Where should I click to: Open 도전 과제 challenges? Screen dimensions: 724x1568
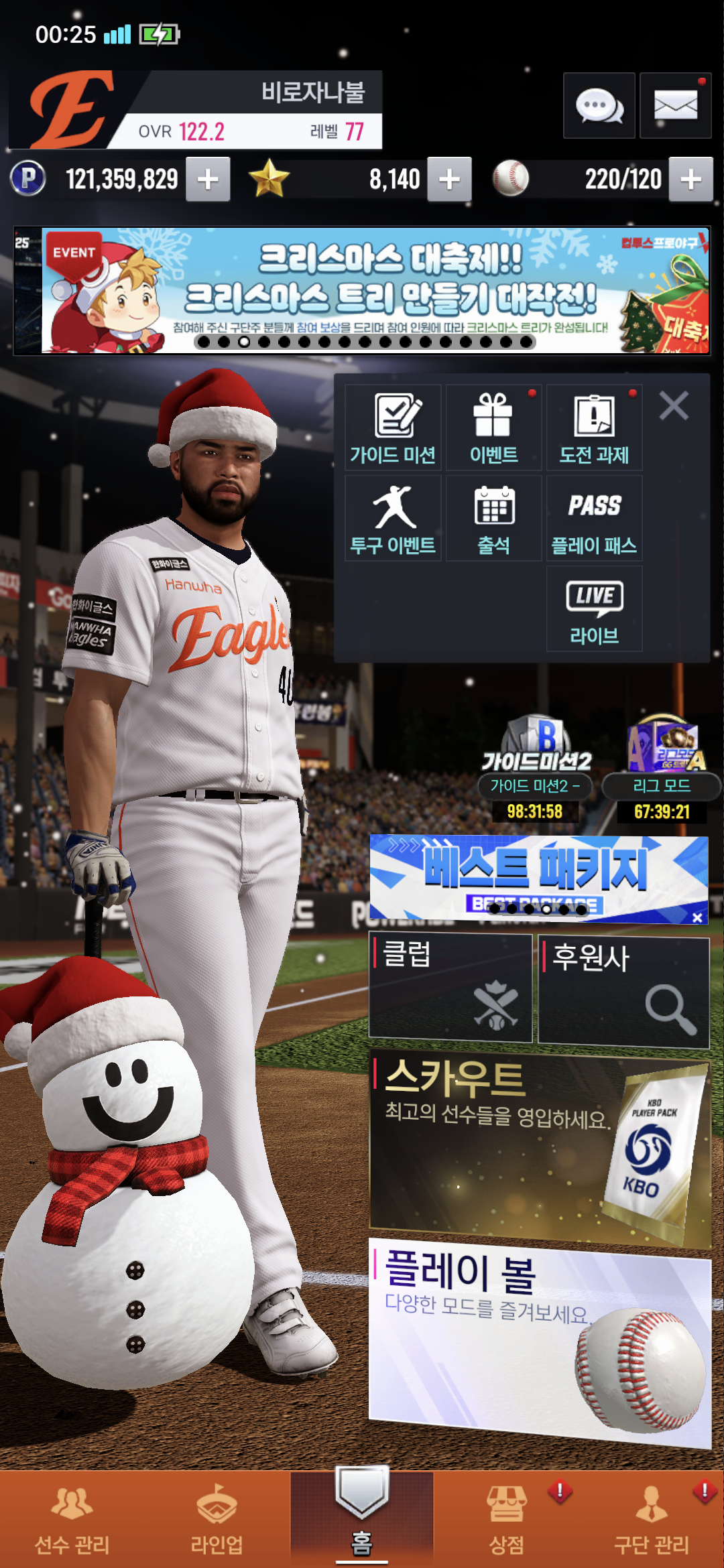pos(594,428)
